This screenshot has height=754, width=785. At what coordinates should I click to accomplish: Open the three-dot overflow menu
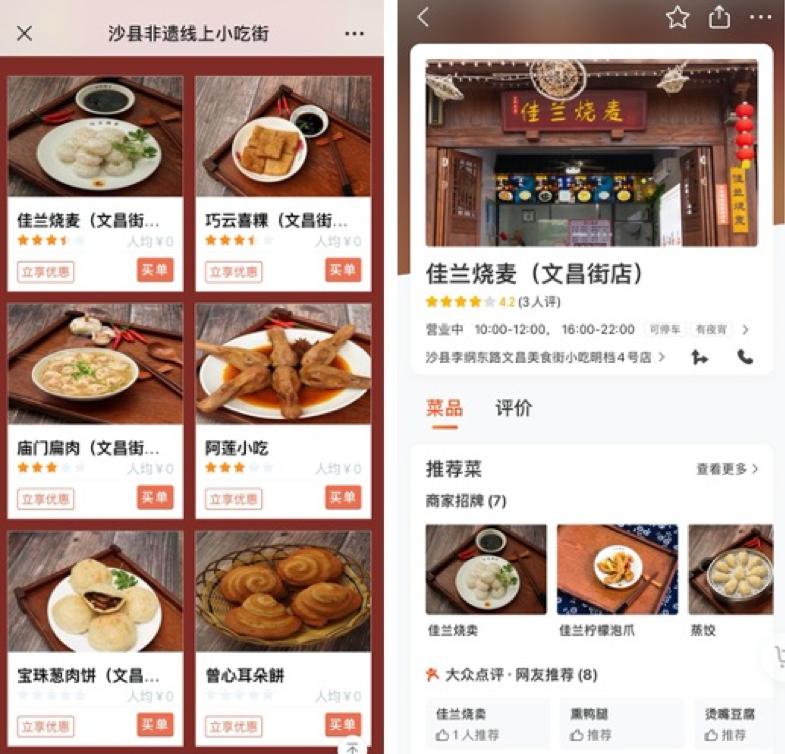coord(354,33)
